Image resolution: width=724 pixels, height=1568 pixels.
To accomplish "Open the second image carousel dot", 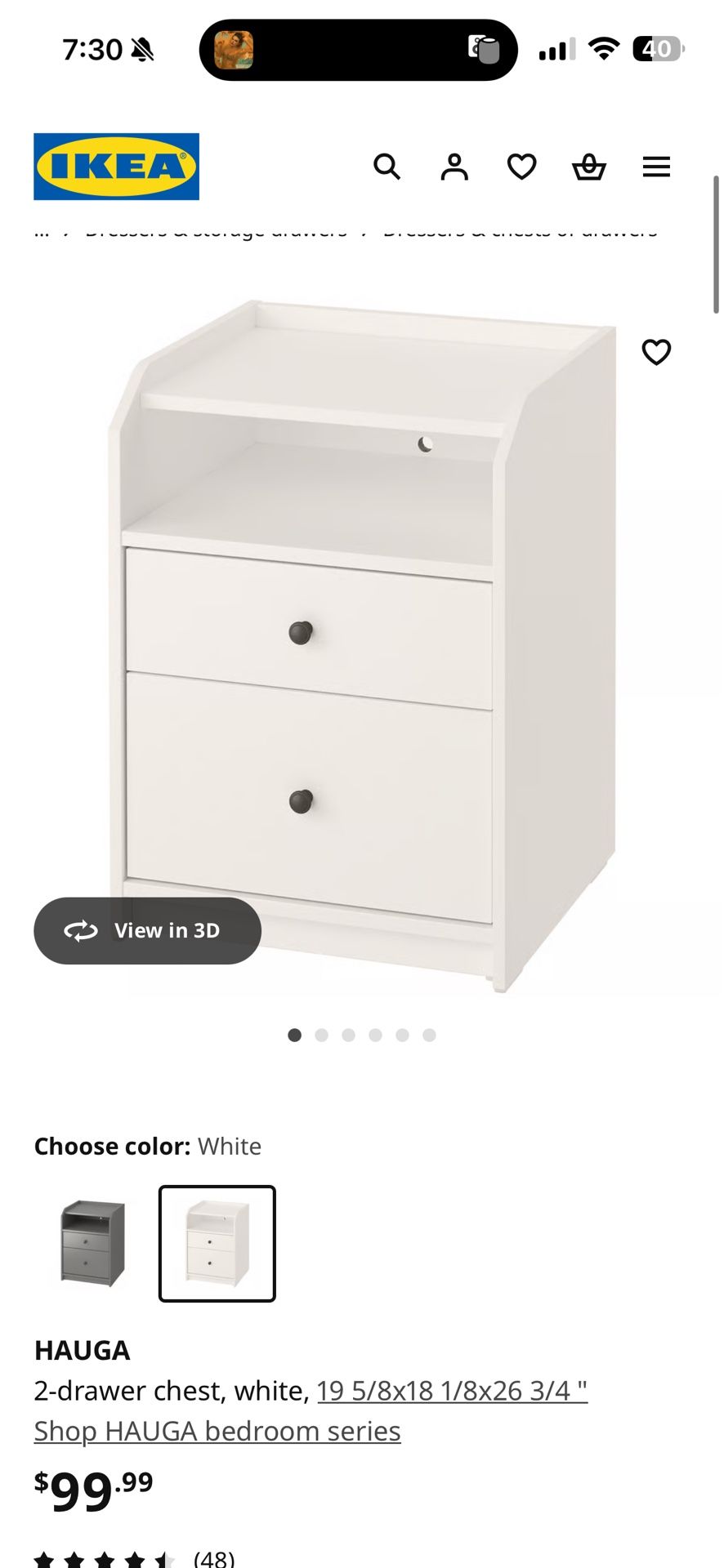I will [x=322, y=1035].
